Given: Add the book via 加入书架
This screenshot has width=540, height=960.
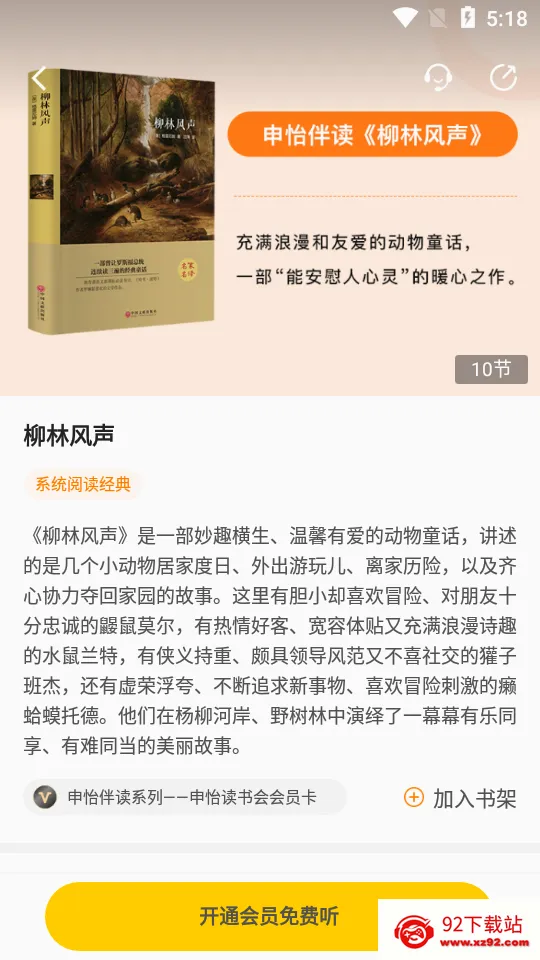Looking at the screenshot, I should click(x=460, y=798).
